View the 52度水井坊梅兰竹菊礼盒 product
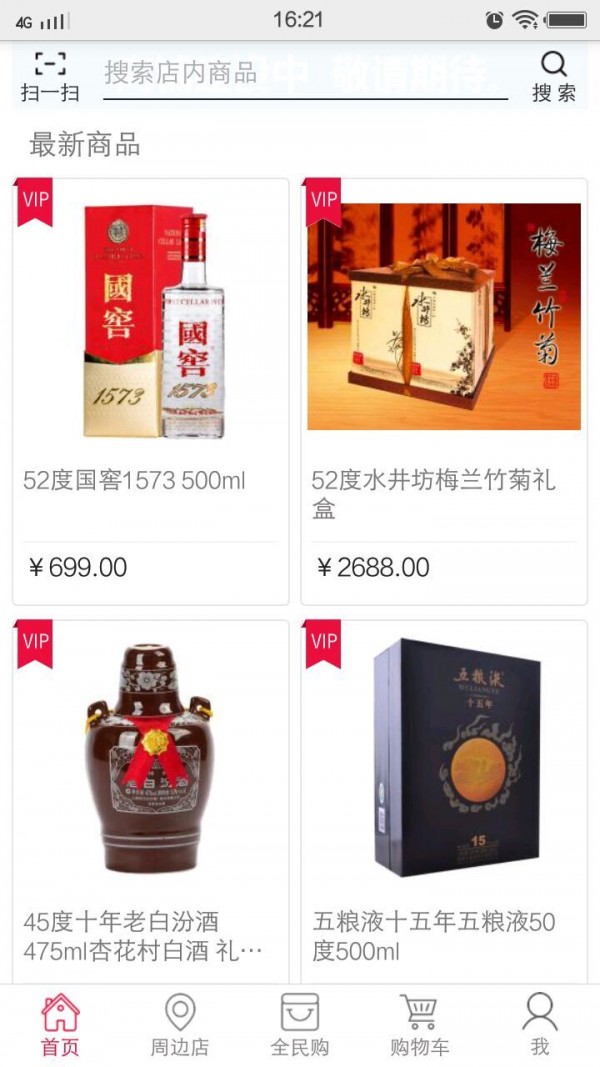 click(444, 390)
